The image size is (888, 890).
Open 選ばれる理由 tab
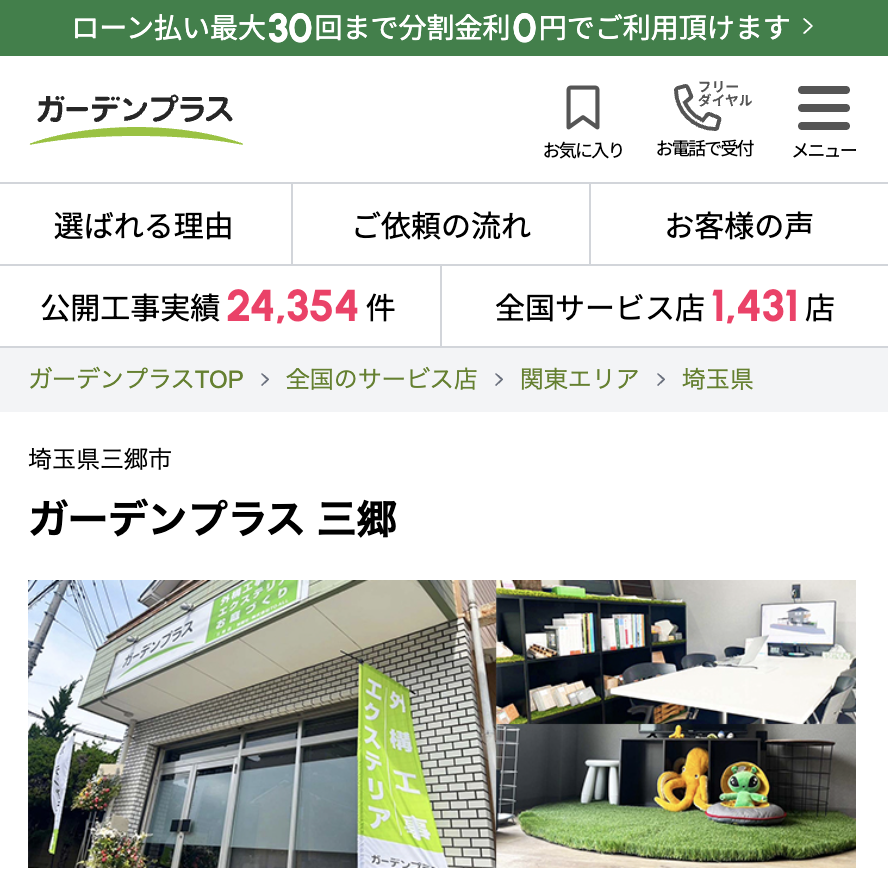[x=144, y=225]
